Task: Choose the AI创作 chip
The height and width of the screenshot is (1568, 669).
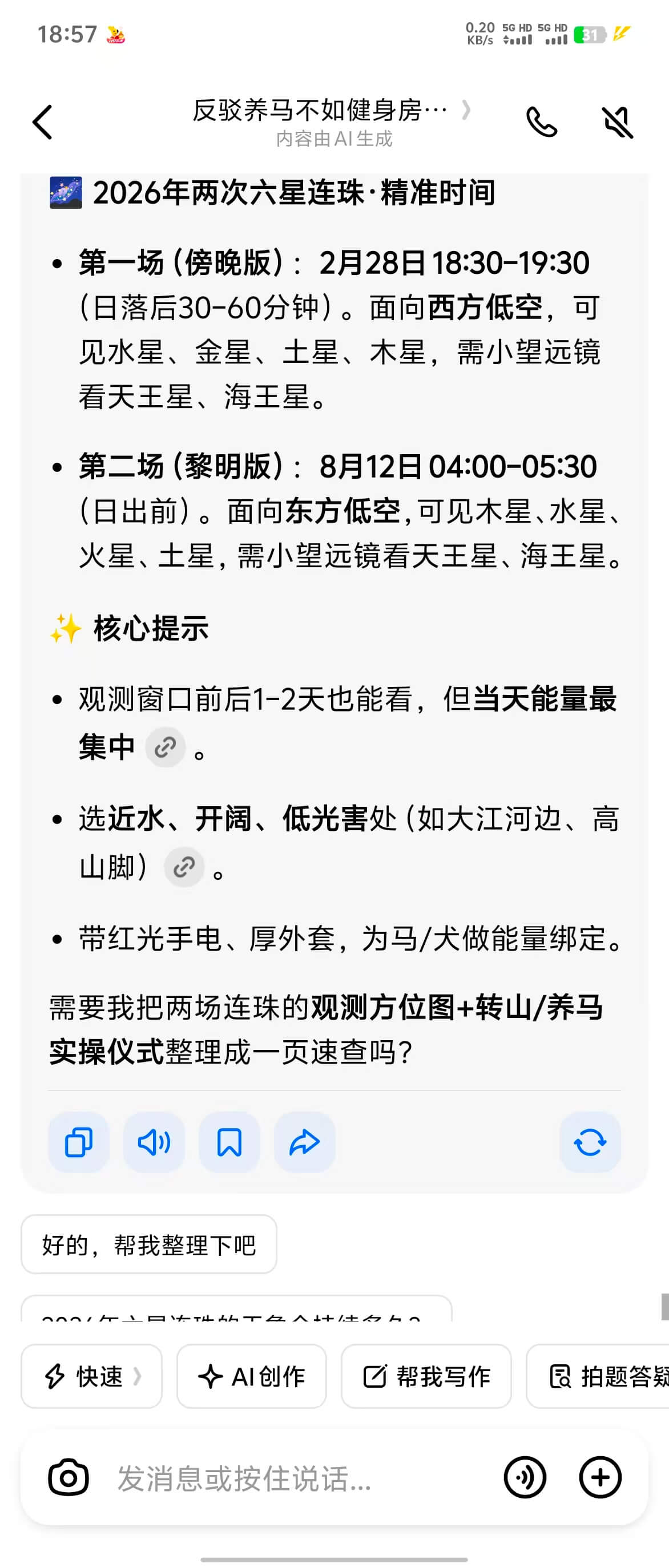Action: click(x=251, y=1376)
